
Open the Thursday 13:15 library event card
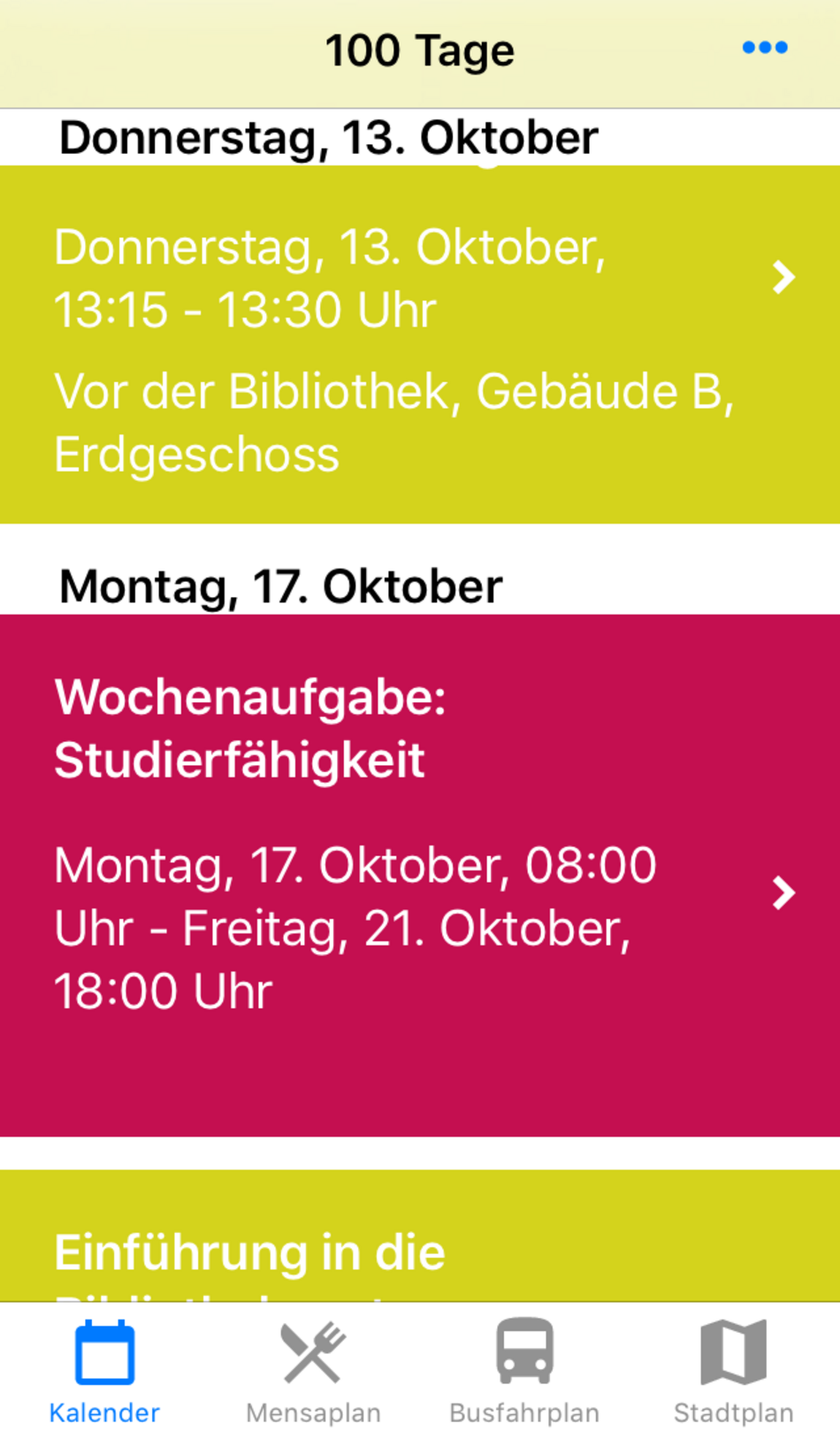(x=420, y=344)
